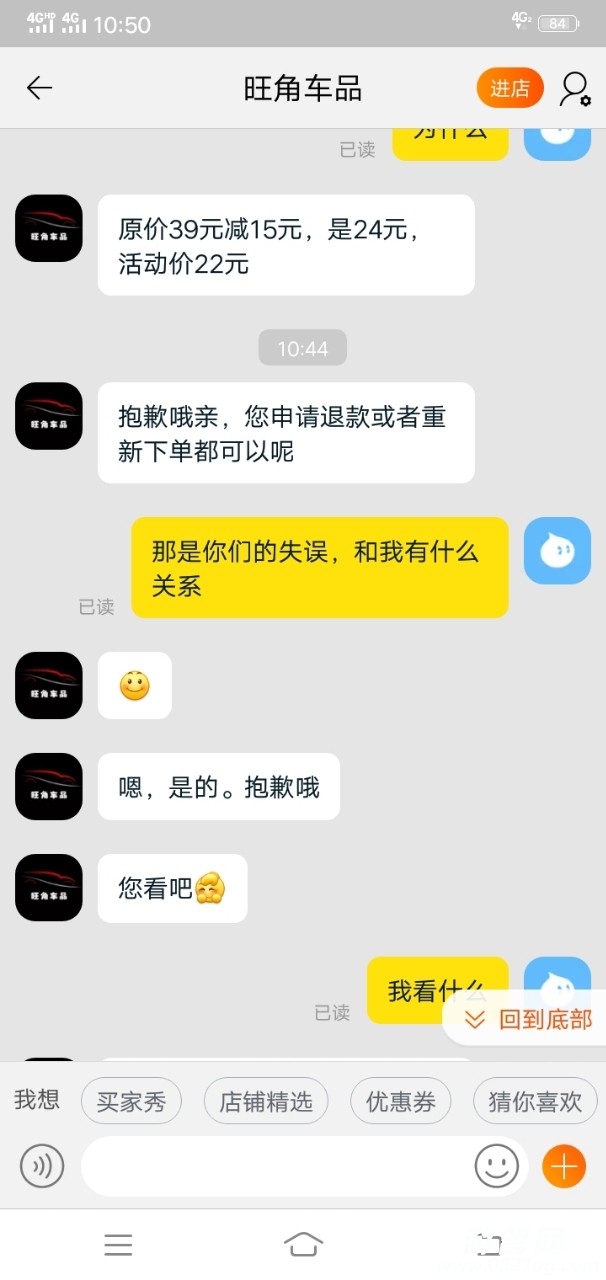Switch to voice input mode
This screenshot has width=606, height=1280.
(x=42, y=1166)
